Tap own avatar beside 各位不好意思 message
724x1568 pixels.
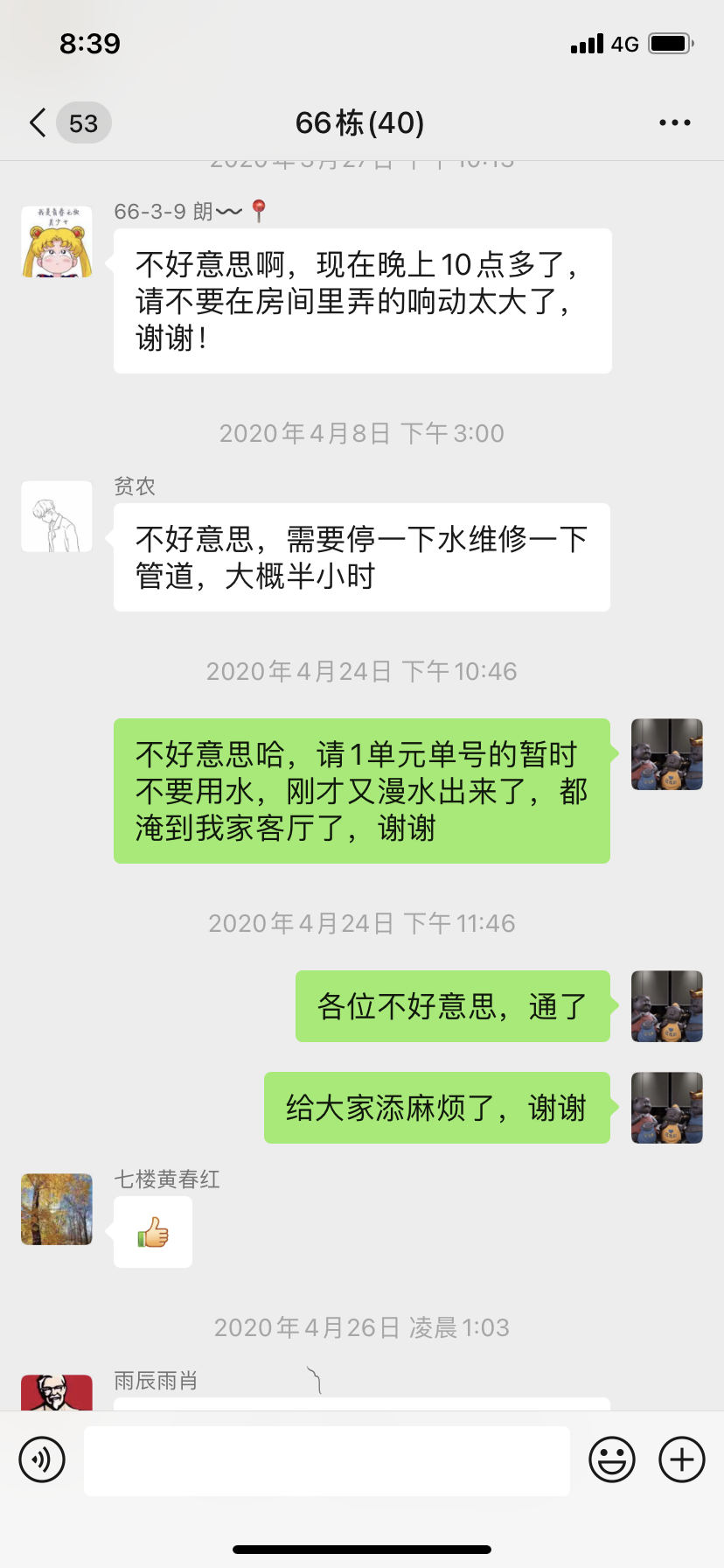pos(667,1006)
